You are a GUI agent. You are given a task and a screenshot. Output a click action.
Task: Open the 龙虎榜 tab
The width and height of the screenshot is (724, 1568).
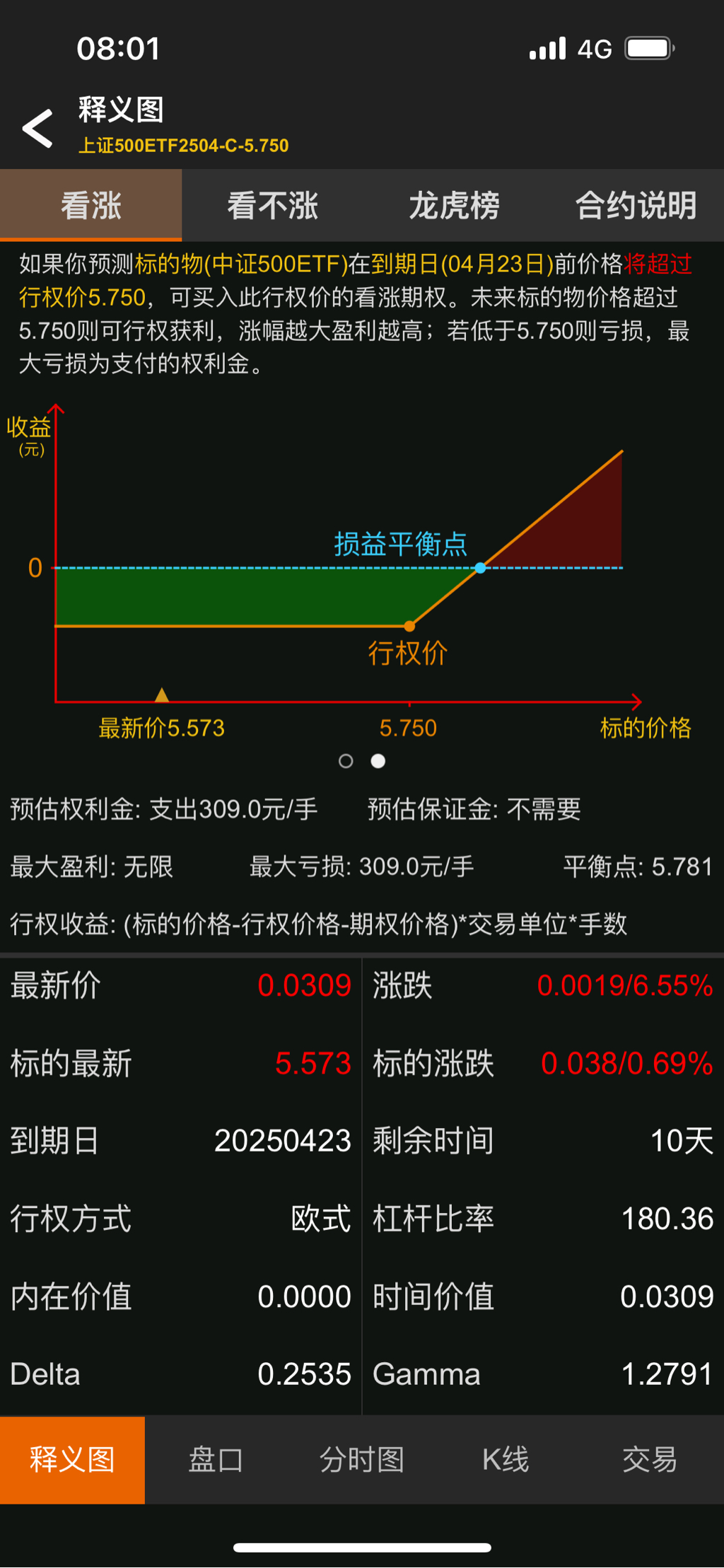click(x=454, y=206)
